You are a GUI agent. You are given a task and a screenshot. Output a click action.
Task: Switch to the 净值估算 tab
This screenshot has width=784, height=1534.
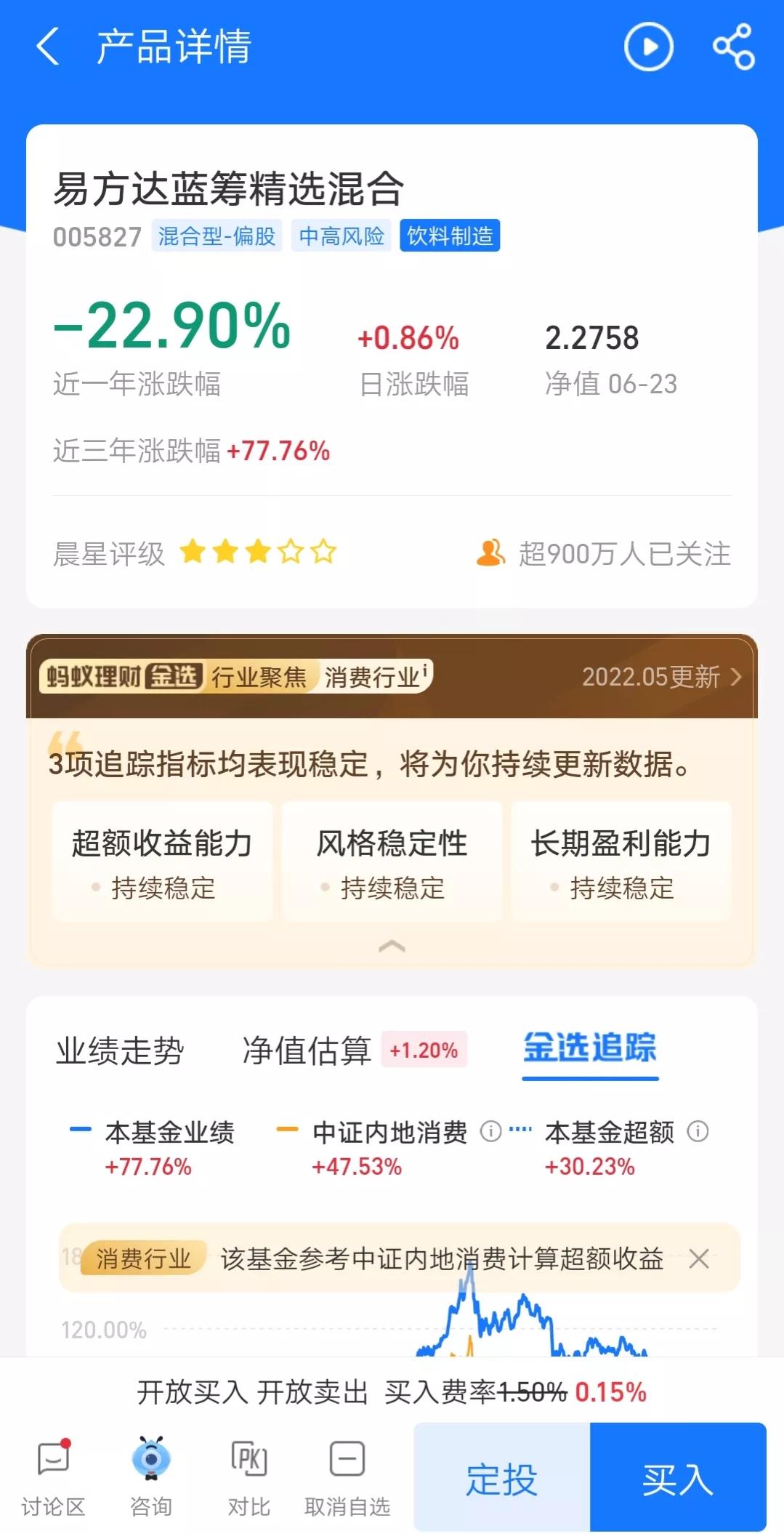305,1050
